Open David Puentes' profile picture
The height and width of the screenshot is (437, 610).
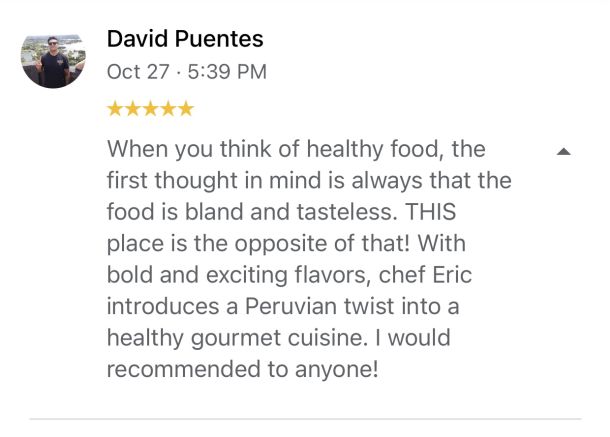click(x=53, y=57)
